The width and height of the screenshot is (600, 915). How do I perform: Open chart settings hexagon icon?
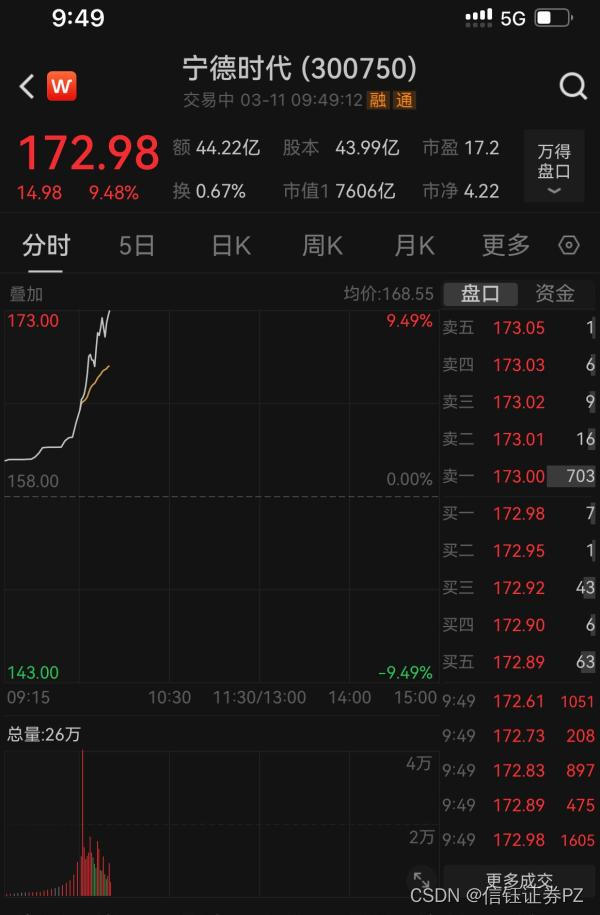[568, 245]
